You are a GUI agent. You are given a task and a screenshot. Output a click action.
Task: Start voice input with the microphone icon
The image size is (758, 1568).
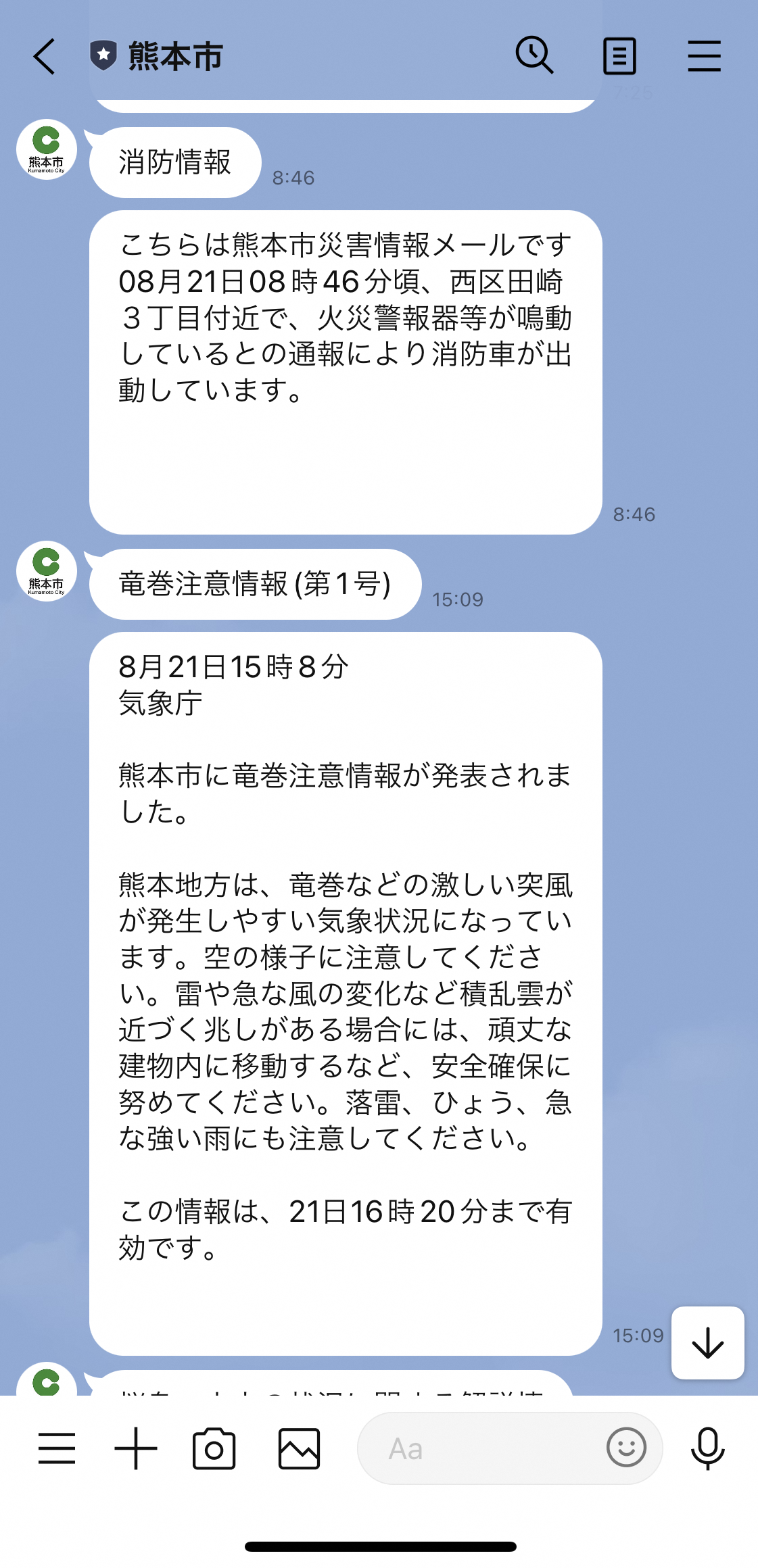(706, 1449)
